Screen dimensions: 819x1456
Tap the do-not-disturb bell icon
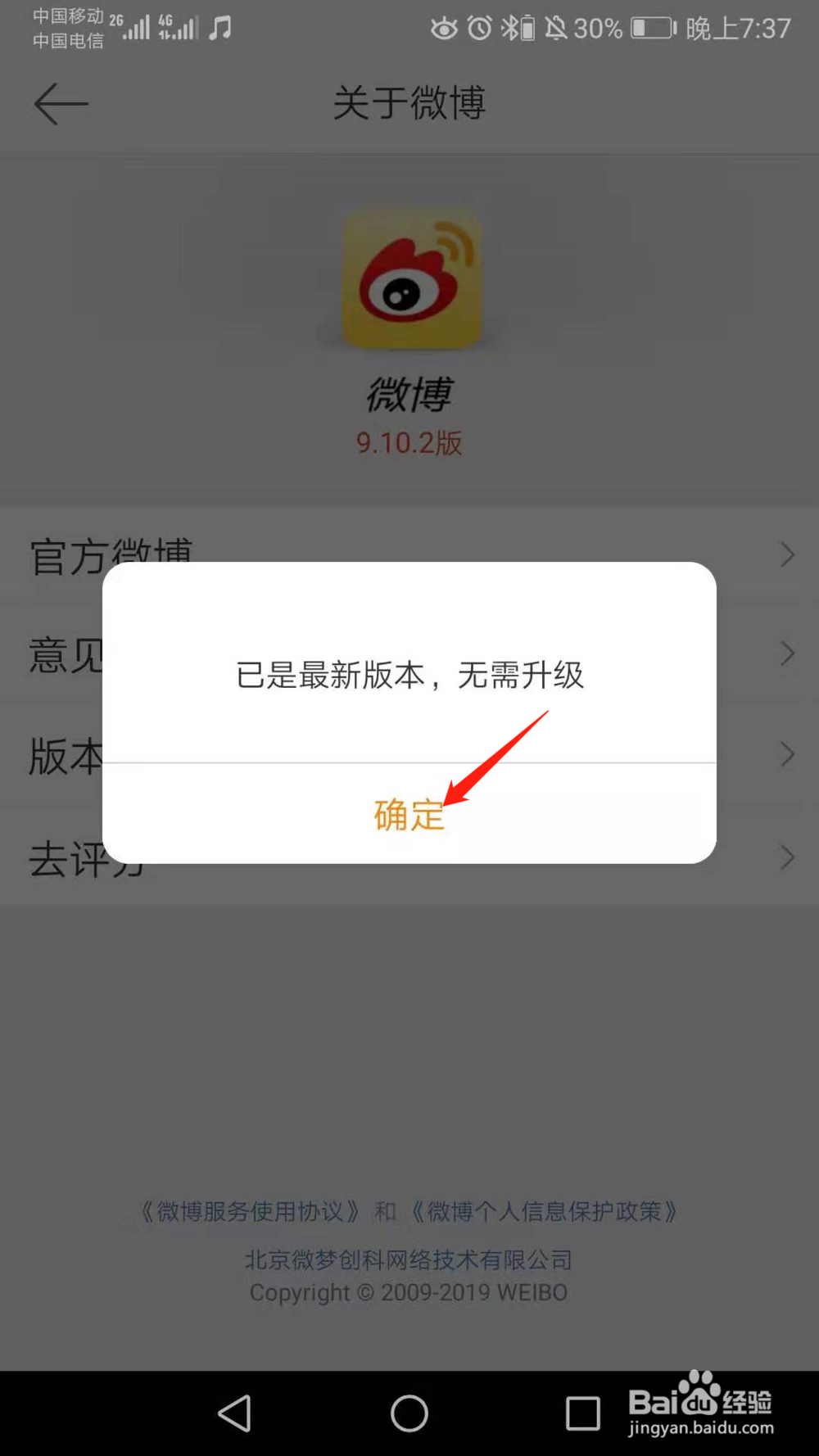[x=555, y=28]
